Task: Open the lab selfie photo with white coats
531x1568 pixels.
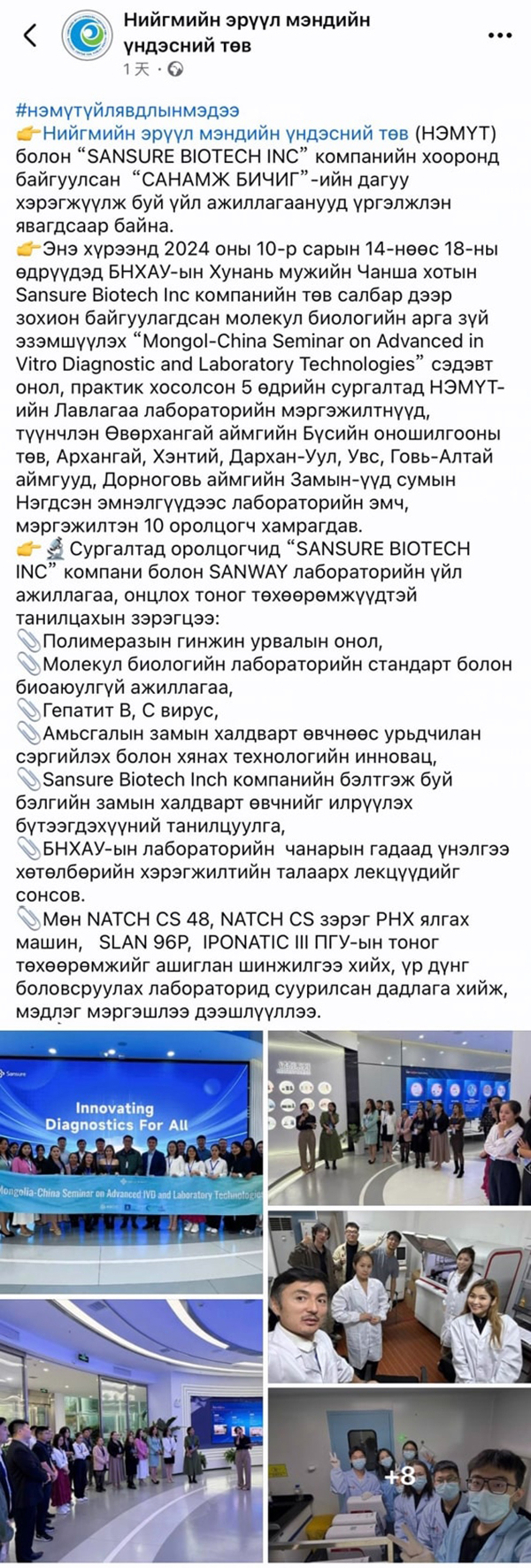Action: [399, 1296]
